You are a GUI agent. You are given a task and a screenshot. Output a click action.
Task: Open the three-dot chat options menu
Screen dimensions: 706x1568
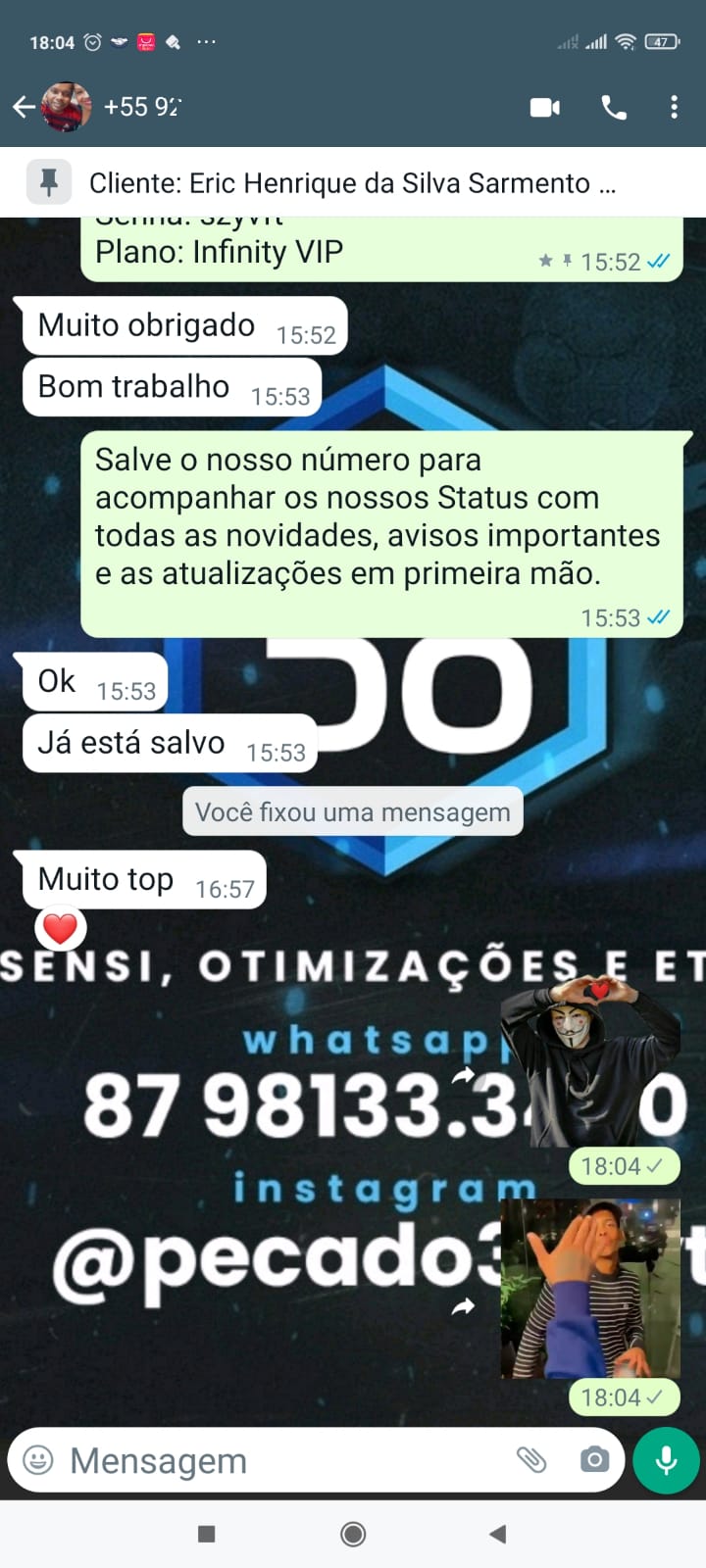click(x=673, y=107)
